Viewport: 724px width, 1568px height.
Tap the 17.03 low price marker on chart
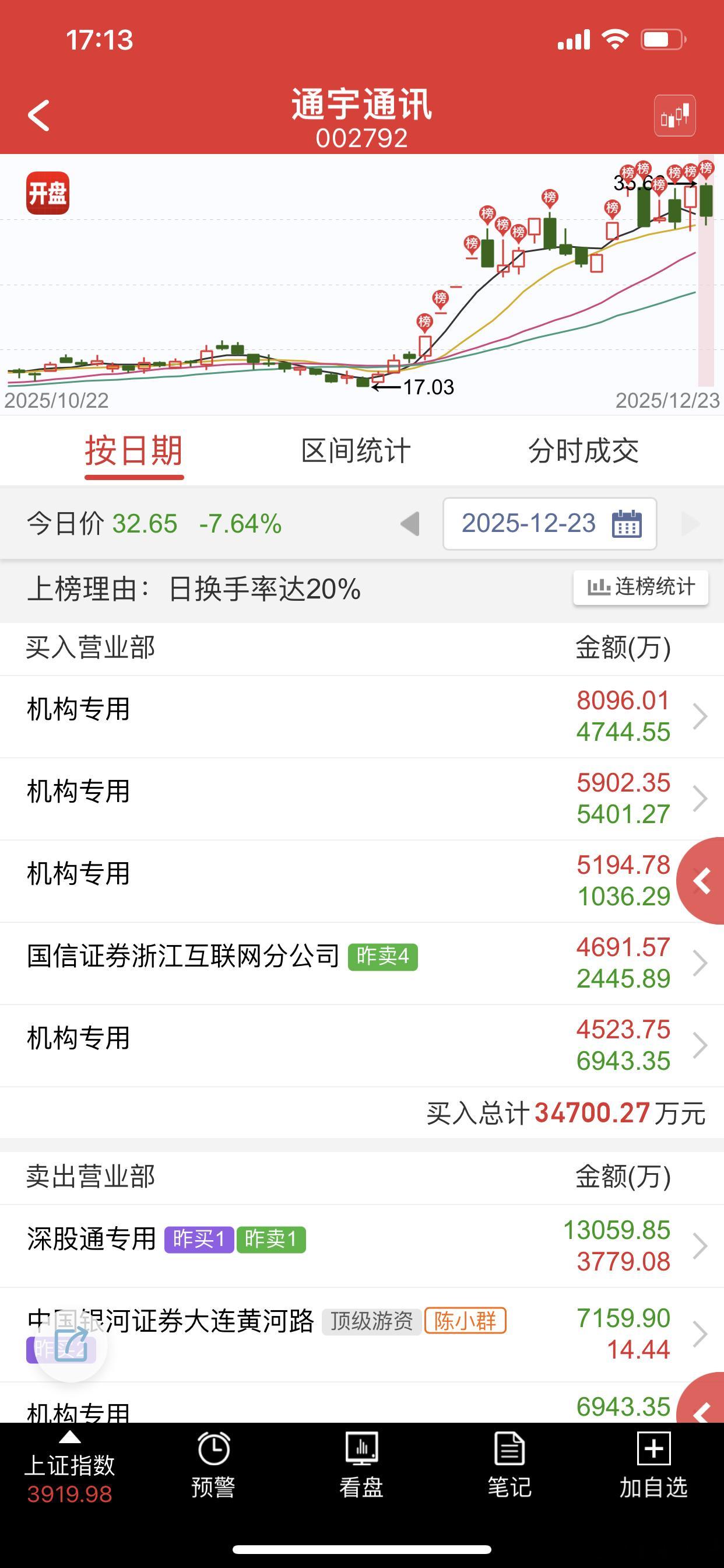[428, 386]
